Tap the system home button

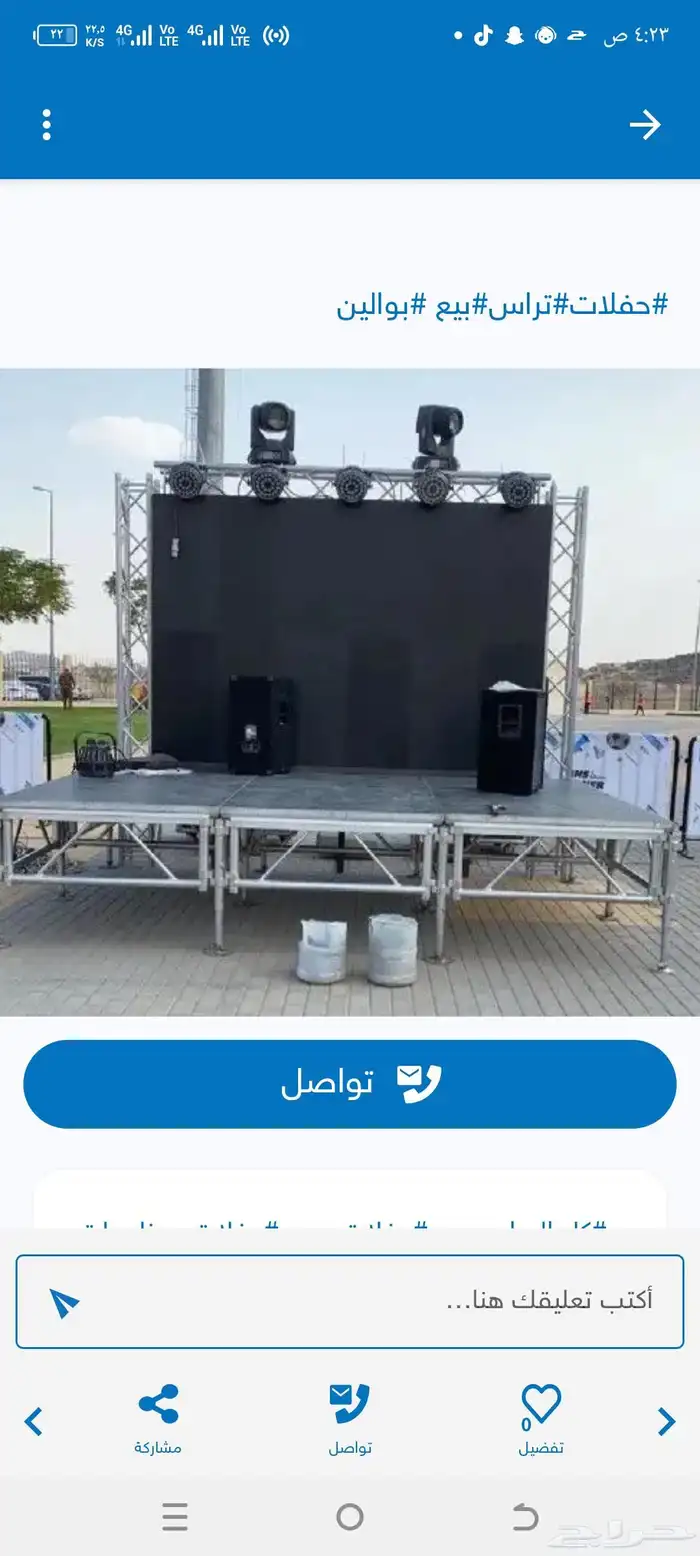(x=350, y=1516)
